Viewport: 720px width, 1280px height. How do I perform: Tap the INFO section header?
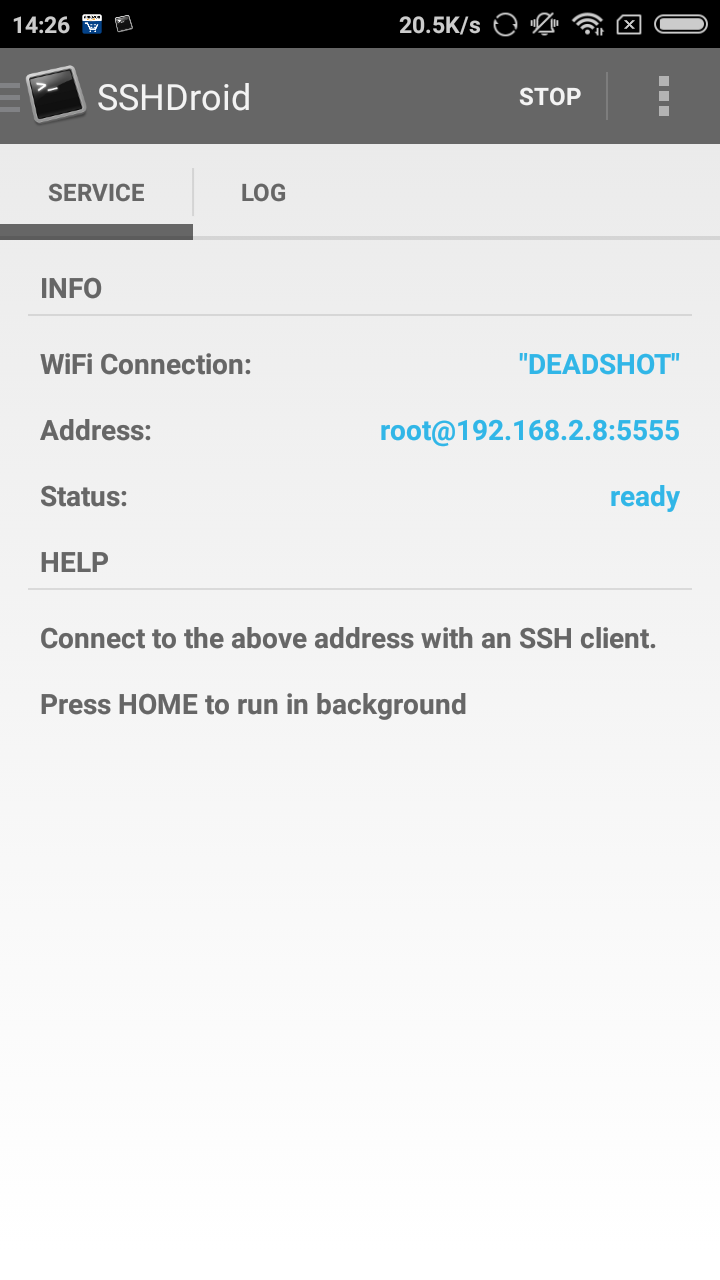coord(70,288)
